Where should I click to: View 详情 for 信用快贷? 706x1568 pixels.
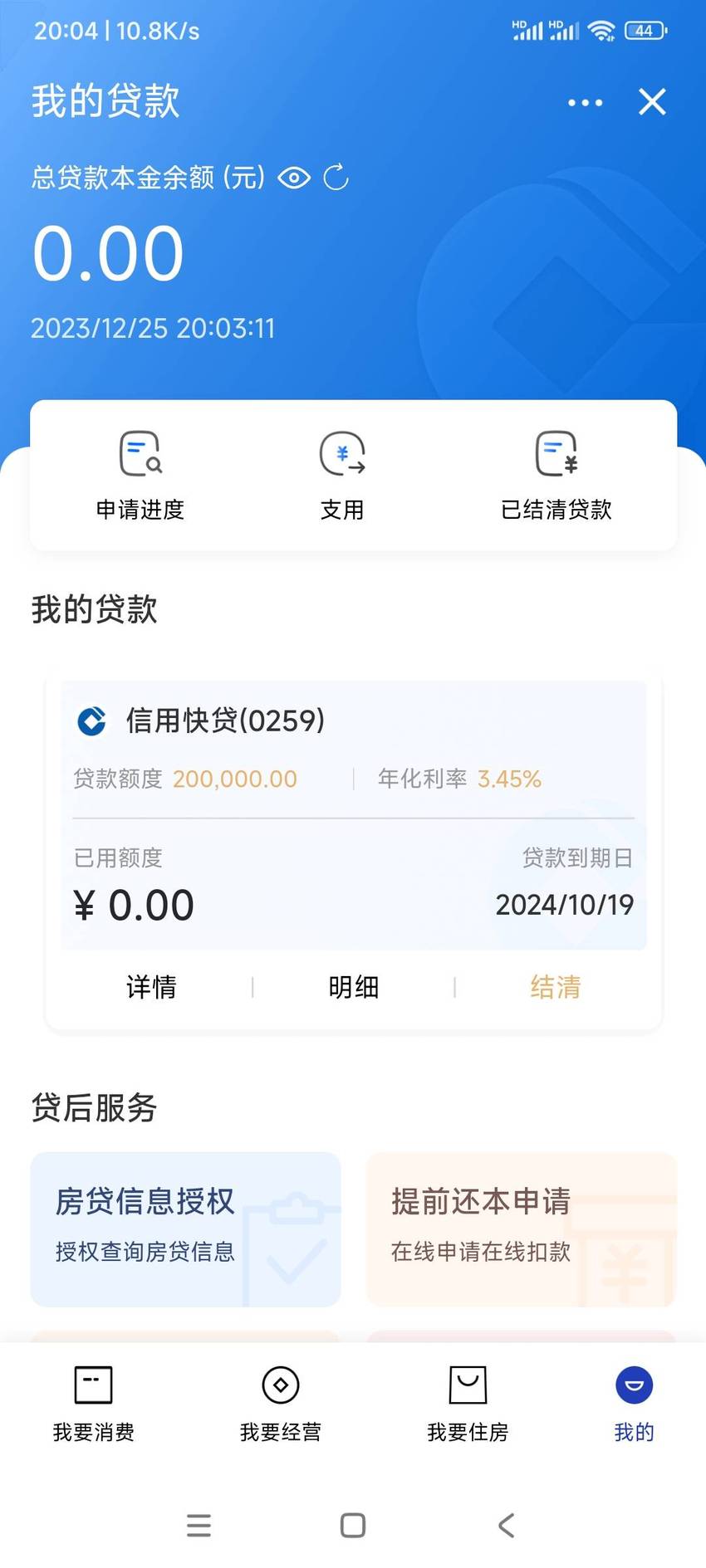[151, 987]
